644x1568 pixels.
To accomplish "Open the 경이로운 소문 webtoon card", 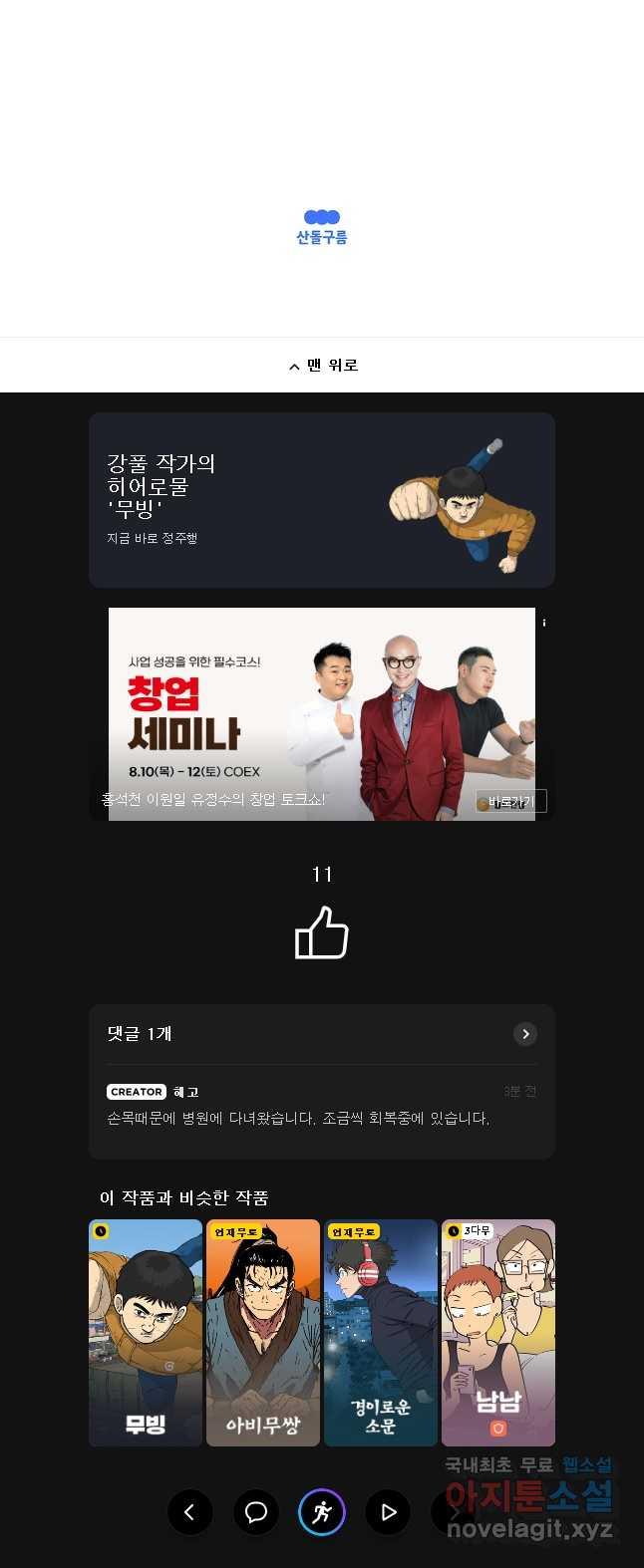I will coord(381,1332).
